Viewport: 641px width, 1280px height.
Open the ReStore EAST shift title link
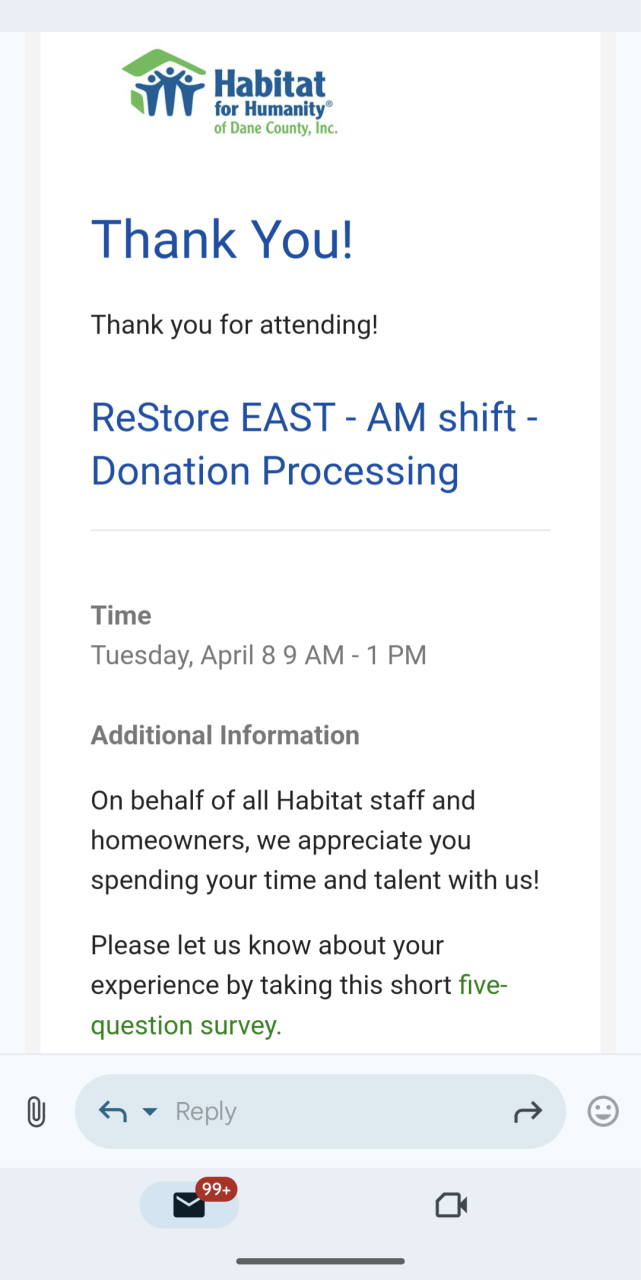click(x=314, y=443)
